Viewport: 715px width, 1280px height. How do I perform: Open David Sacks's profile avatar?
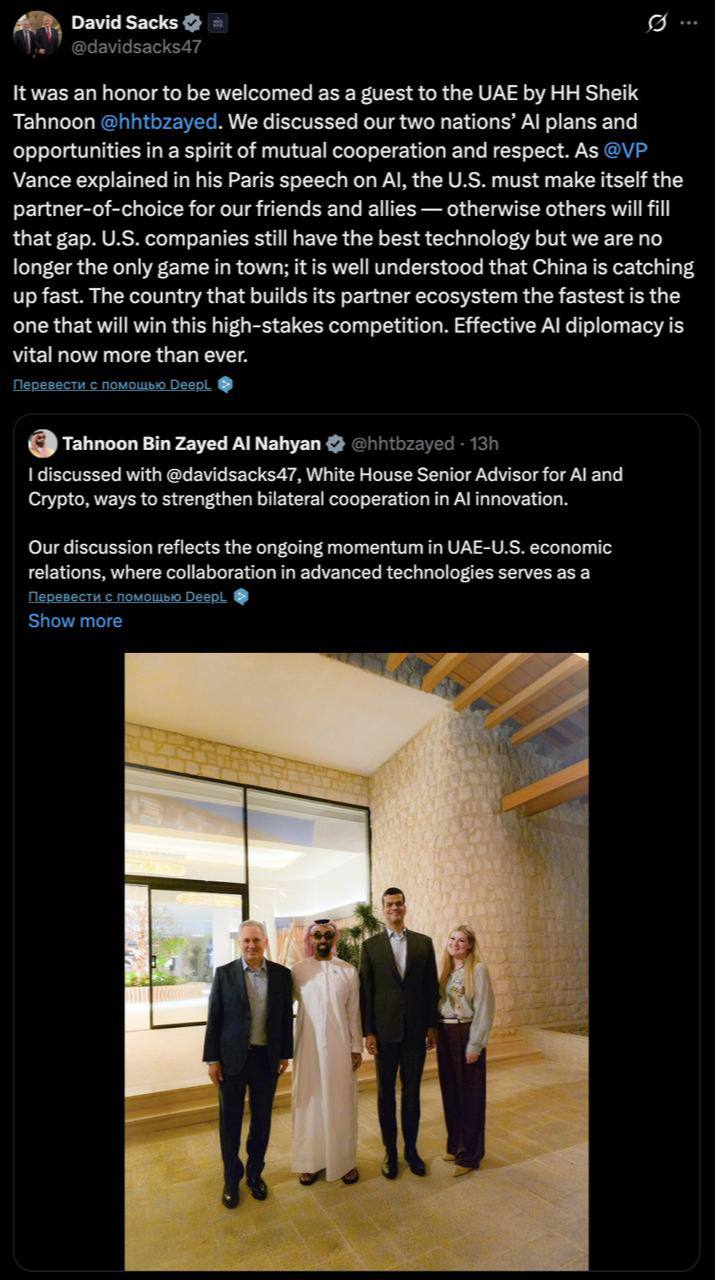tap(37, 34)
